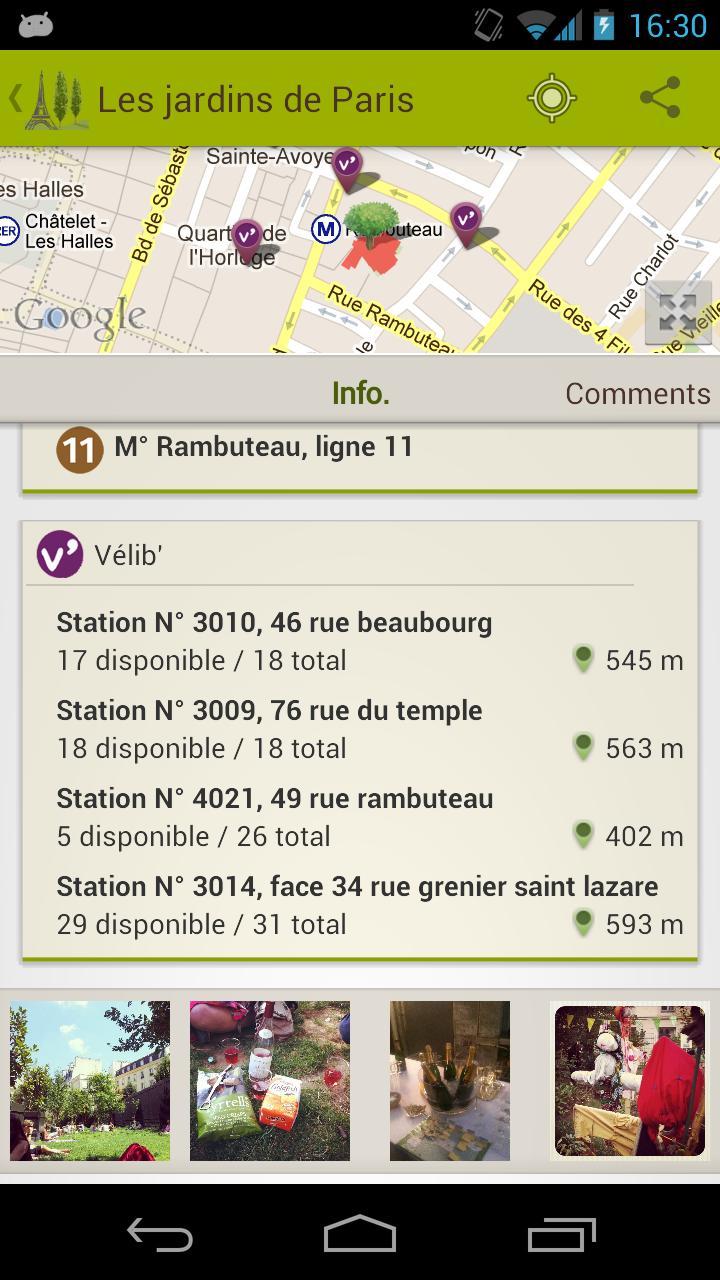Switch to the Info. tab
This screenshot has height=1280, width=720.
click(x=360, y=393)
